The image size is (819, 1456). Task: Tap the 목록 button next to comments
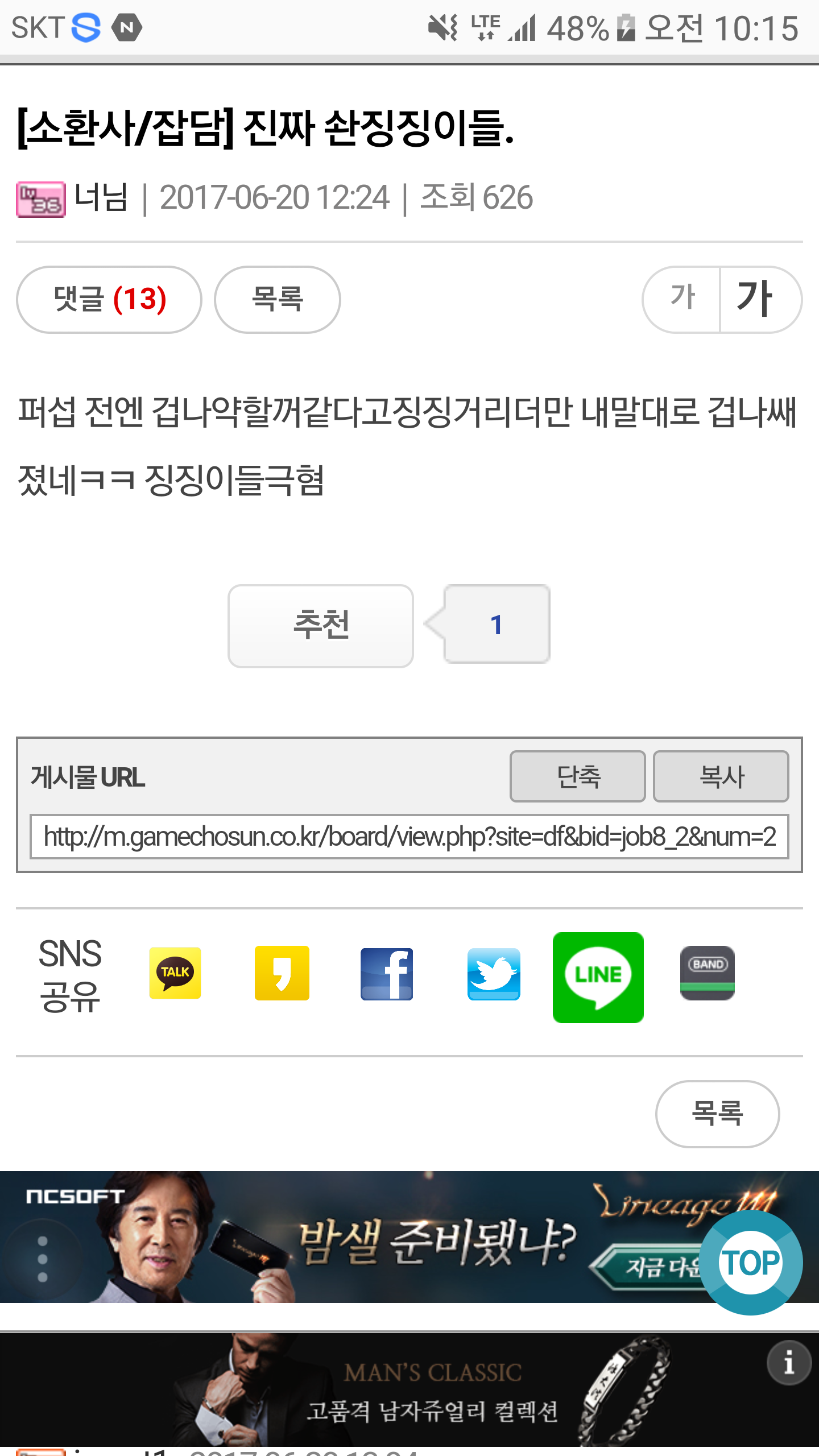tap(278, 299)
